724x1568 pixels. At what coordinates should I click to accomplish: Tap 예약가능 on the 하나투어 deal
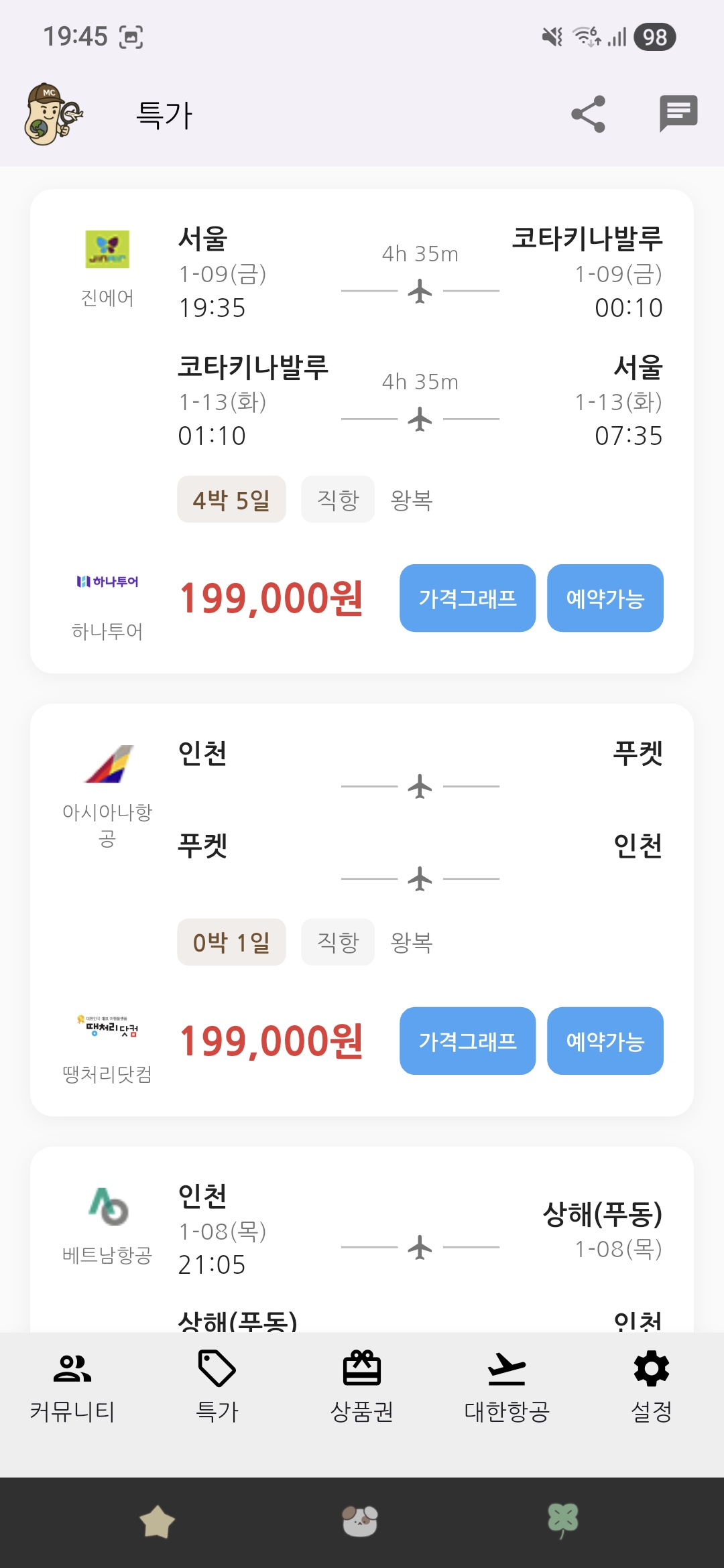(x=605, y=598)
